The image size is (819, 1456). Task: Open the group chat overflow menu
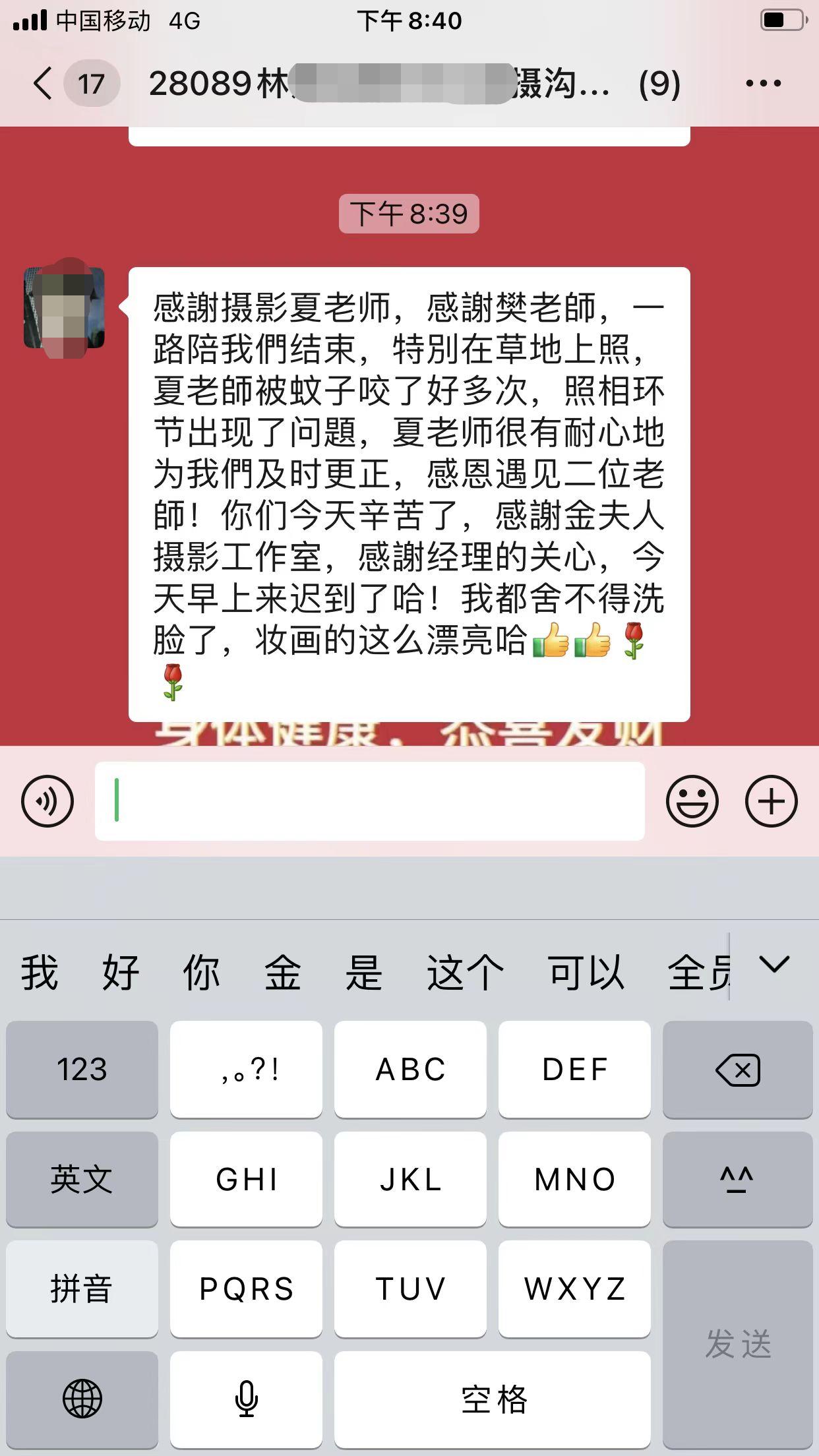click(763, 84)
